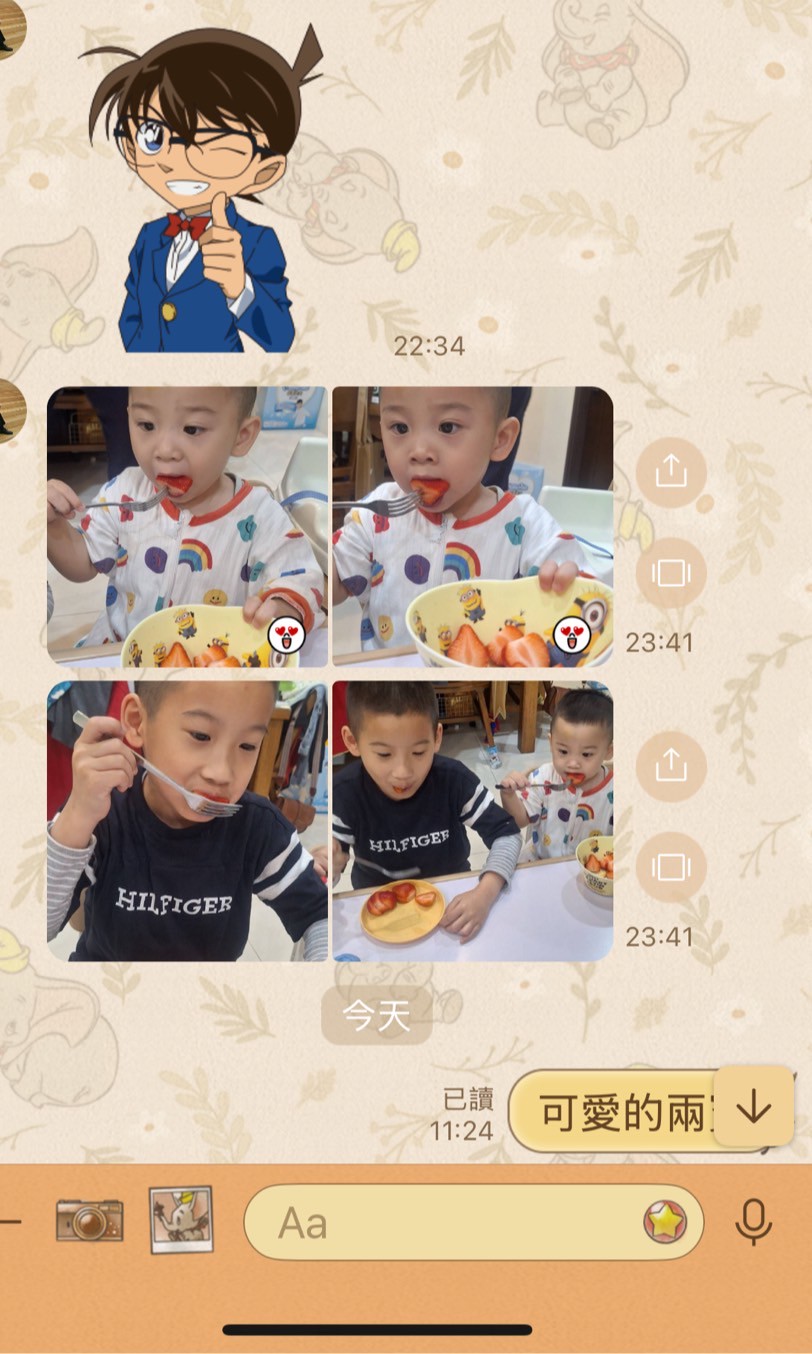Open the sticker and emoji picker
Image resolution: width=812 pixels, height=1354 pixels.
point(665,1222)
